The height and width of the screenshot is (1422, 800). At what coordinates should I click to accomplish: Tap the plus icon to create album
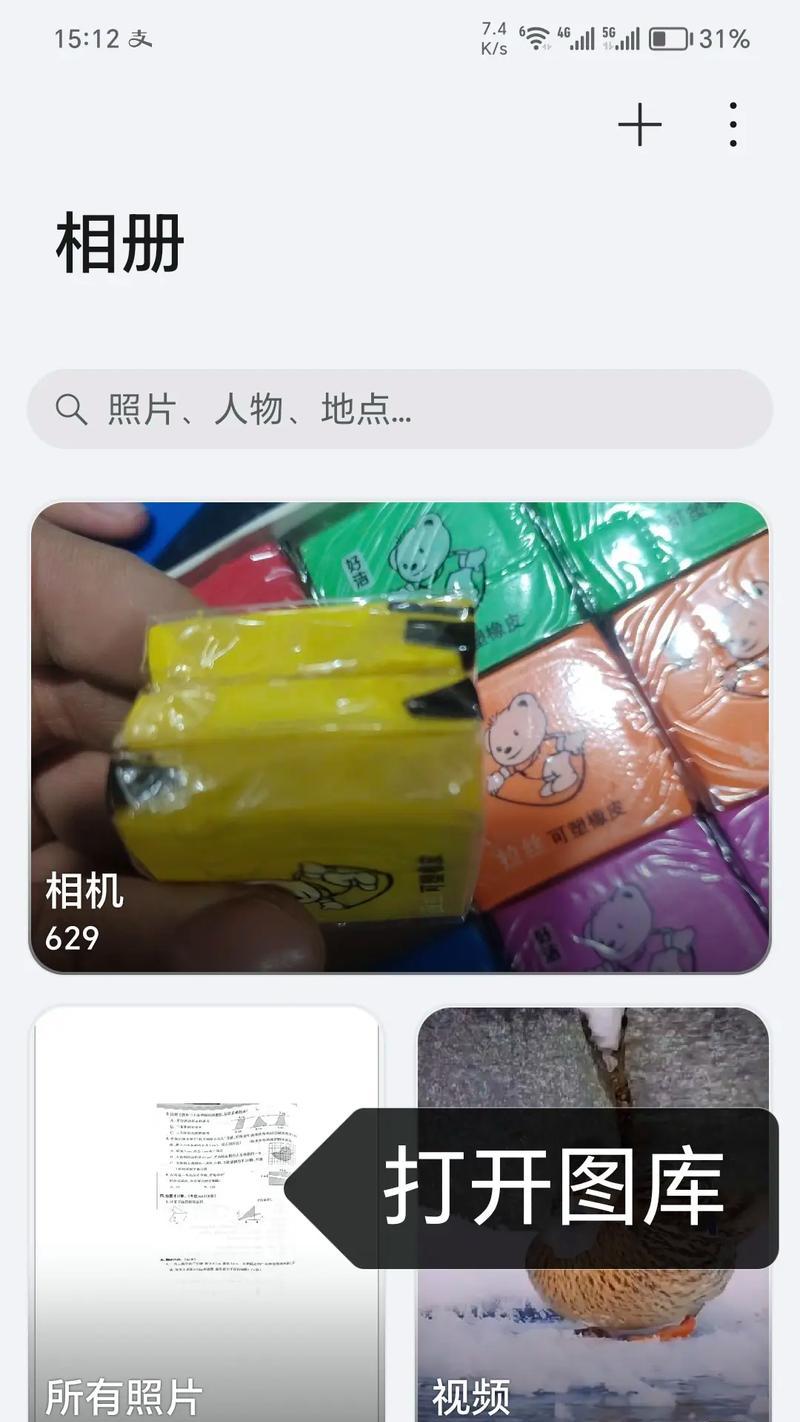tap(640, 125)
